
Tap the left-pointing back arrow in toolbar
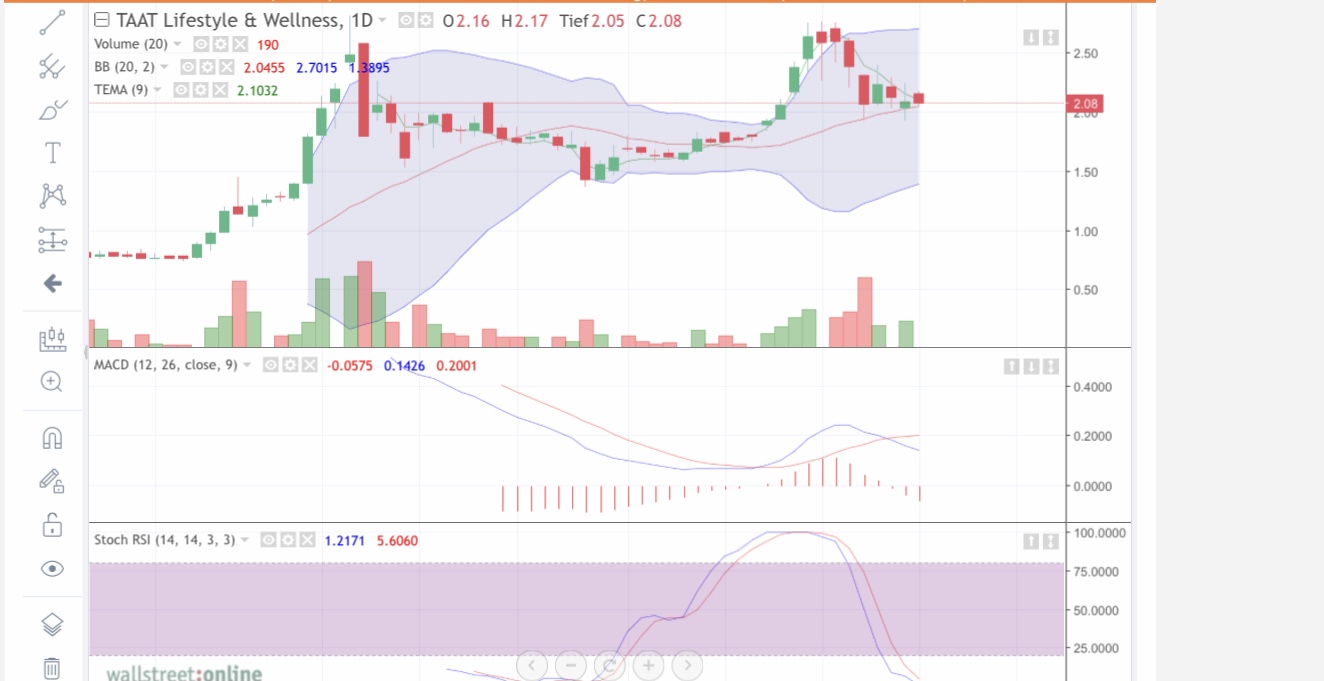tap(52, 284)
